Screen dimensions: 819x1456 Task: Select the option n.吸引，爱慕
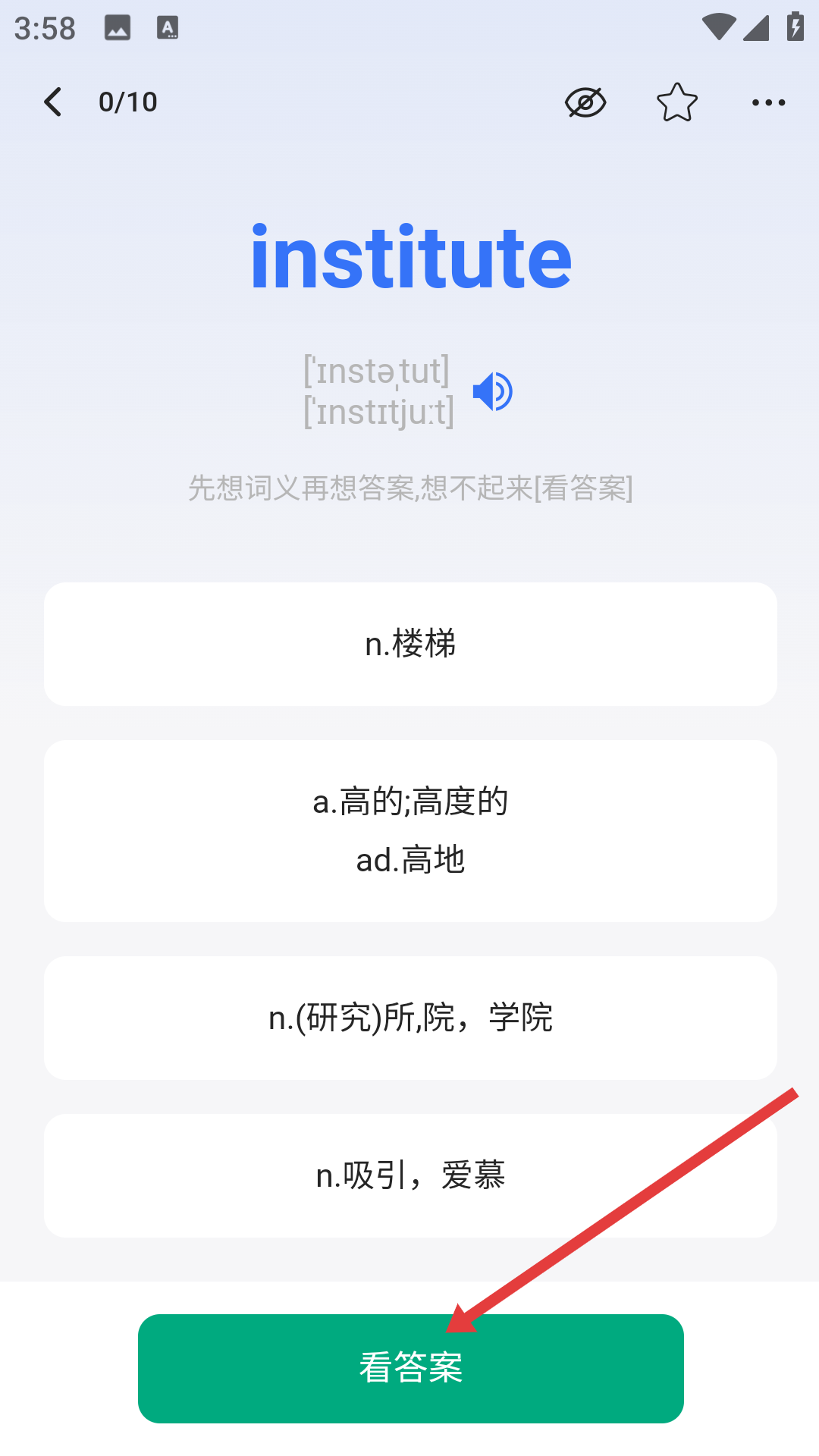[x=410, y=1175]
